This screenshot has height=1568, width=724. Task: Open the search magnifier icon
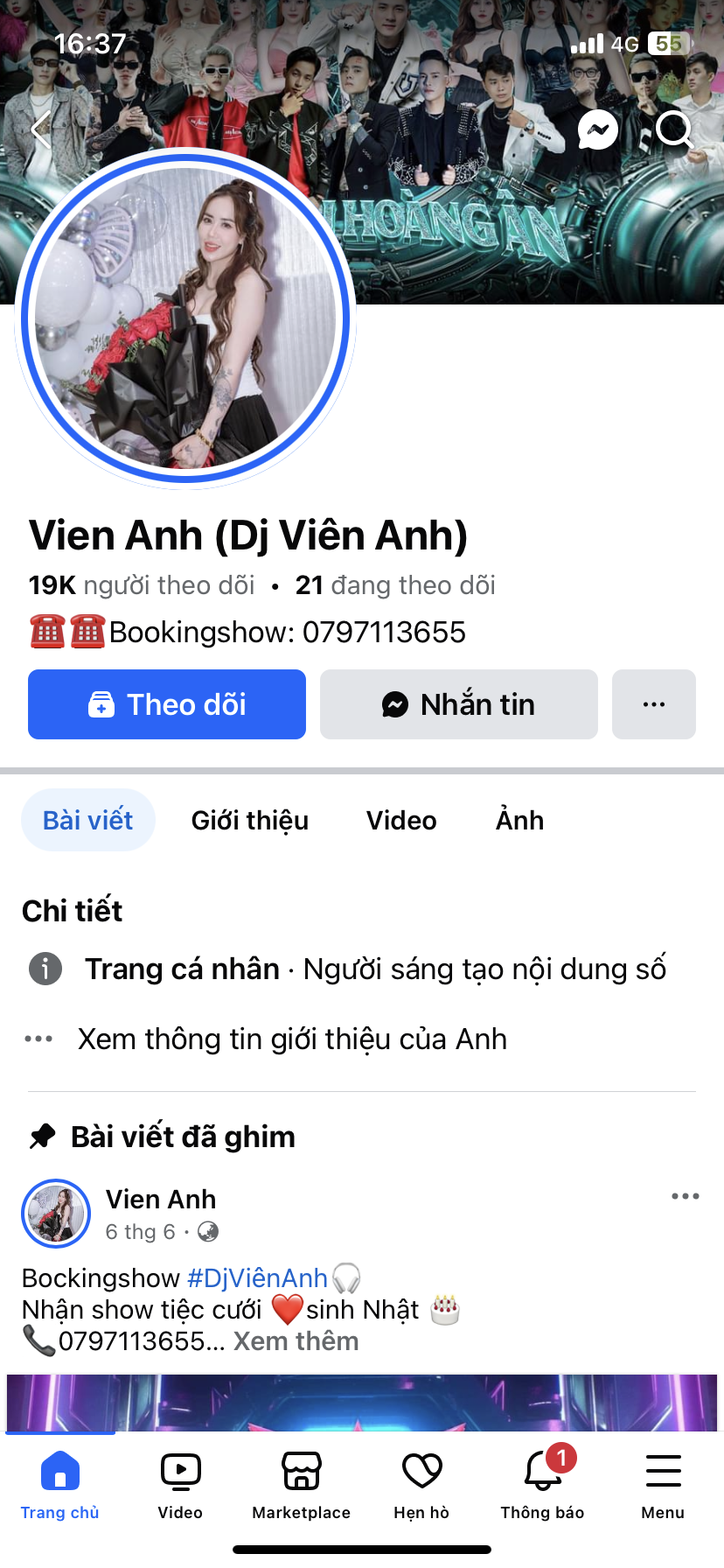[674, 130]
